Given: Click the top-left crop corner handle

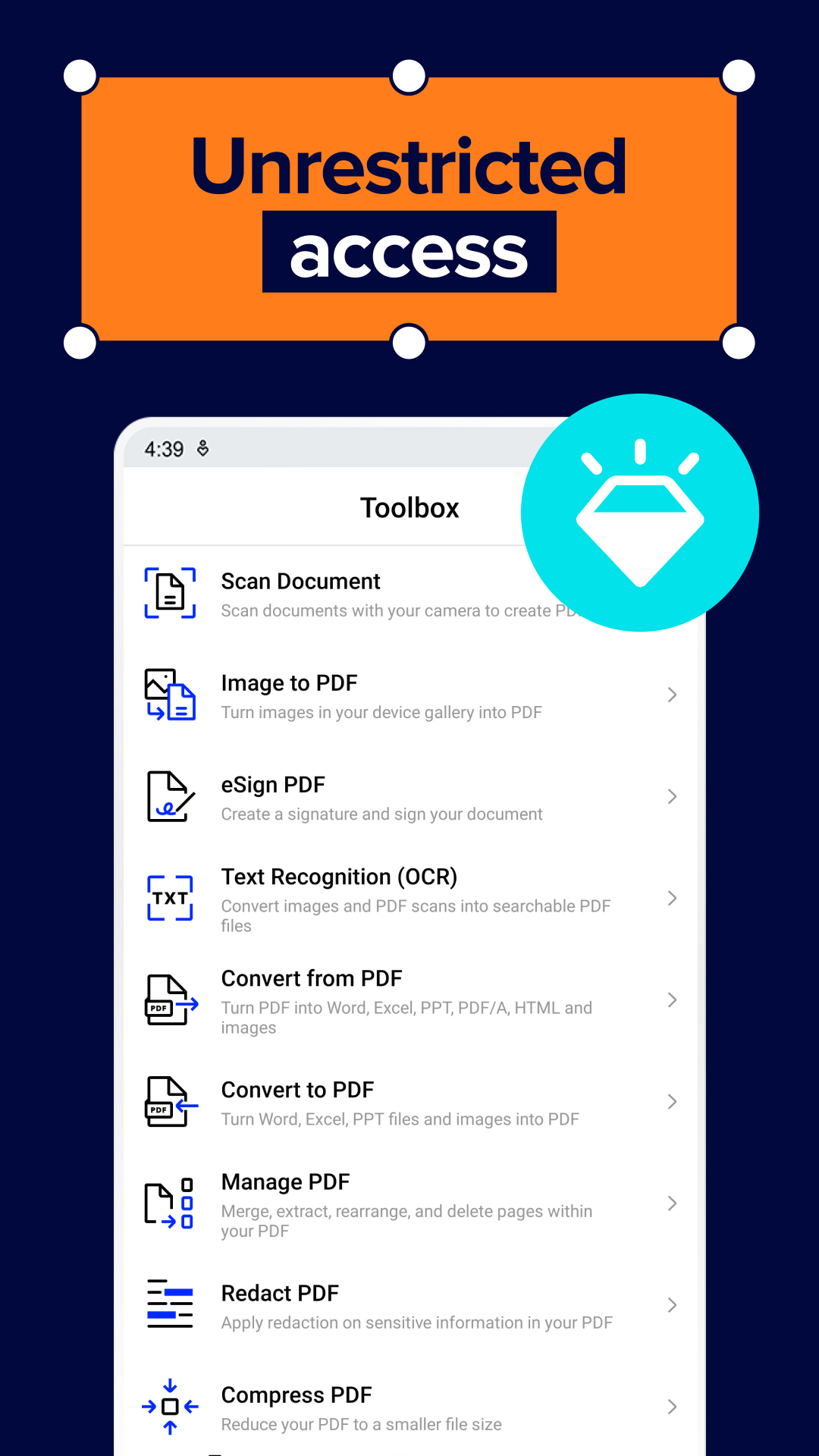Looking at the screenshot, I should click(x=79, y=75).
